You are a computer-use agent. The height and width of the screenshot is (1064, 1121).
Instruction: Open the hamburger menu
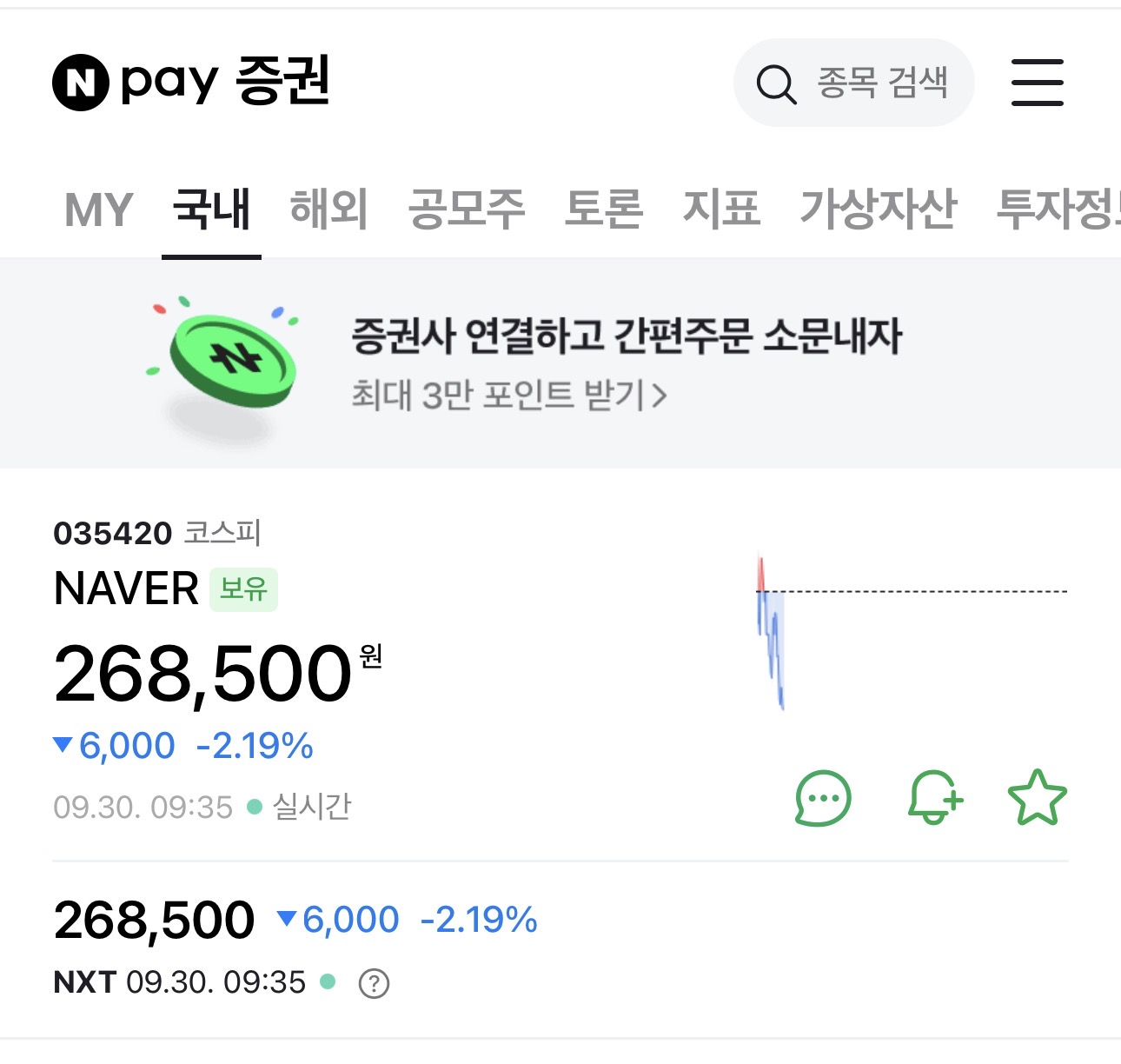(1037, 83)
